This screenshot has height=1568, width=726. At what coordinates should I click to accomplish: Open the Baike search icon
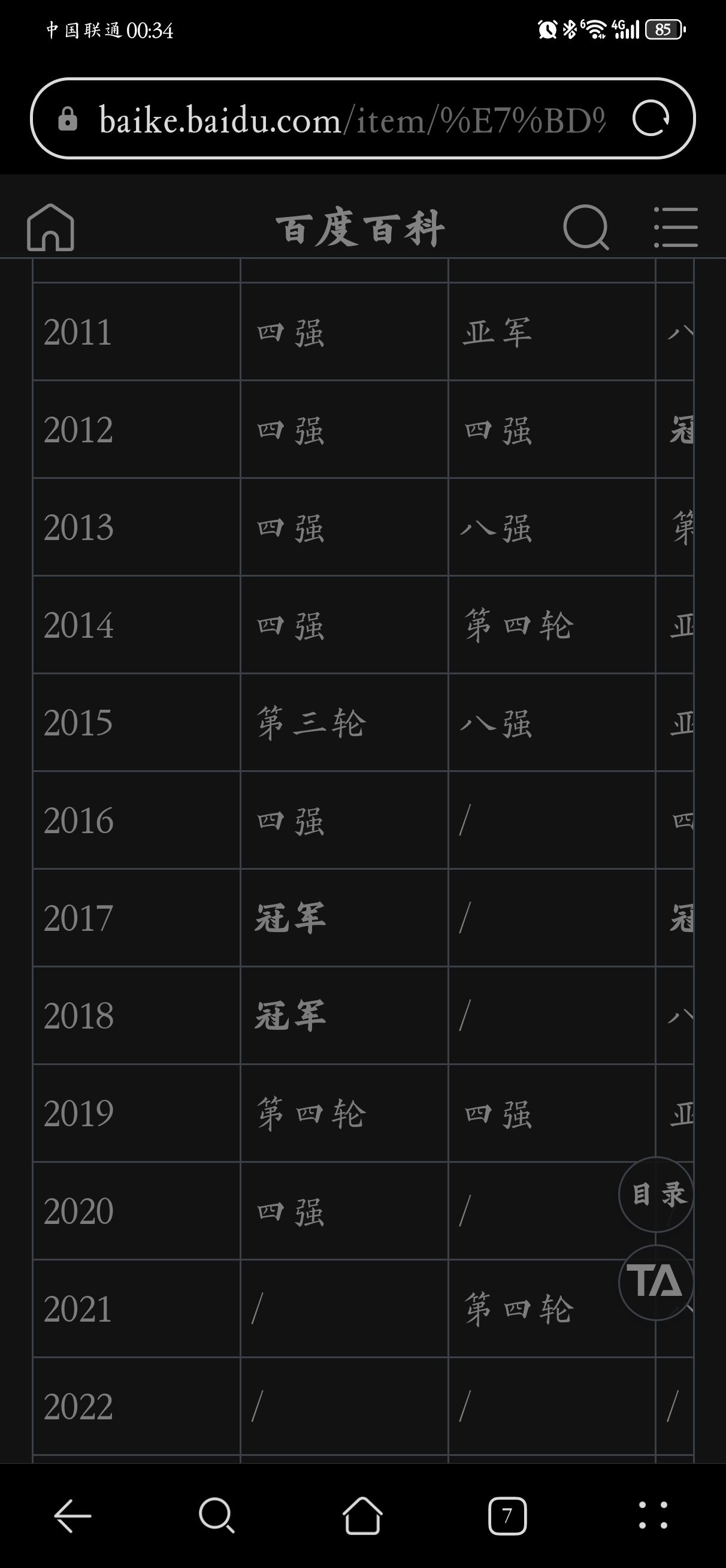click(585, 227)
